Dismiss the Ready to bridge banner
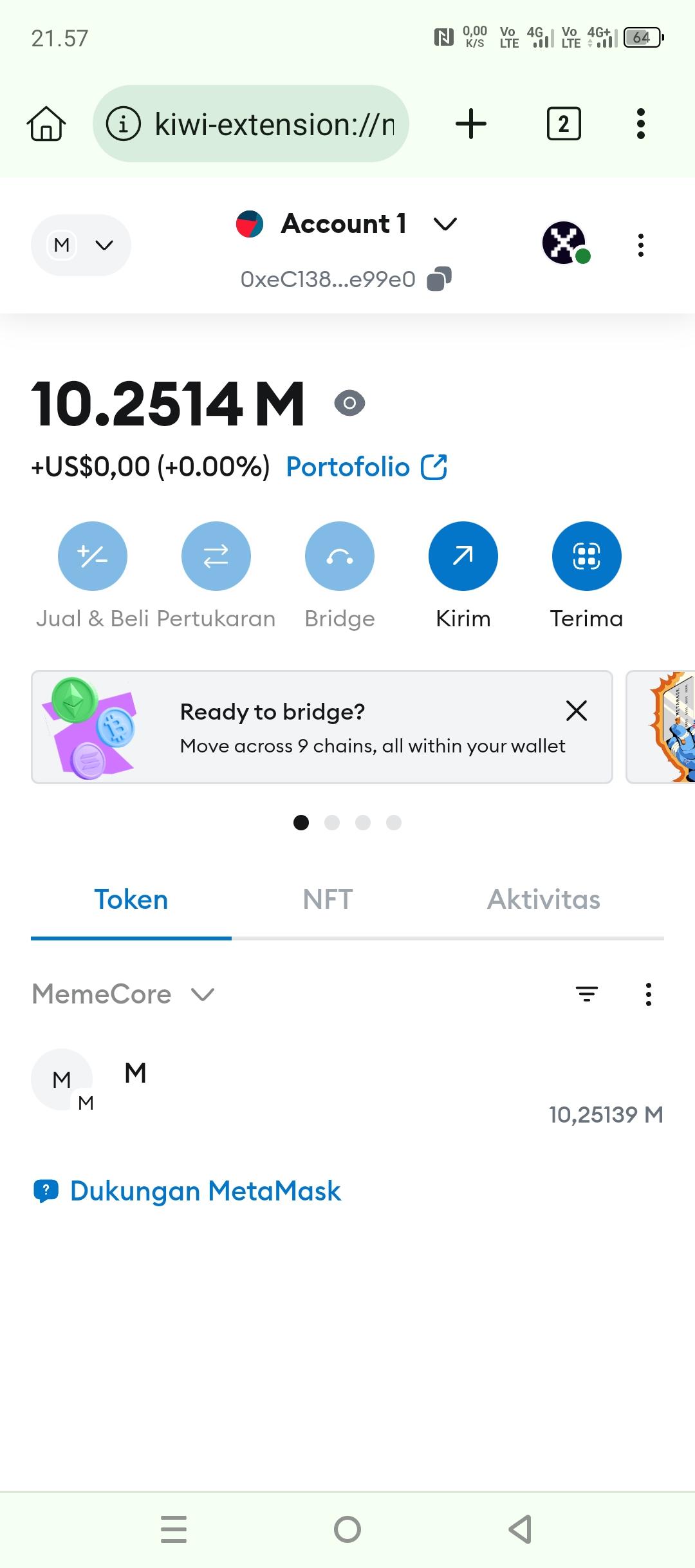 (576, 711)
